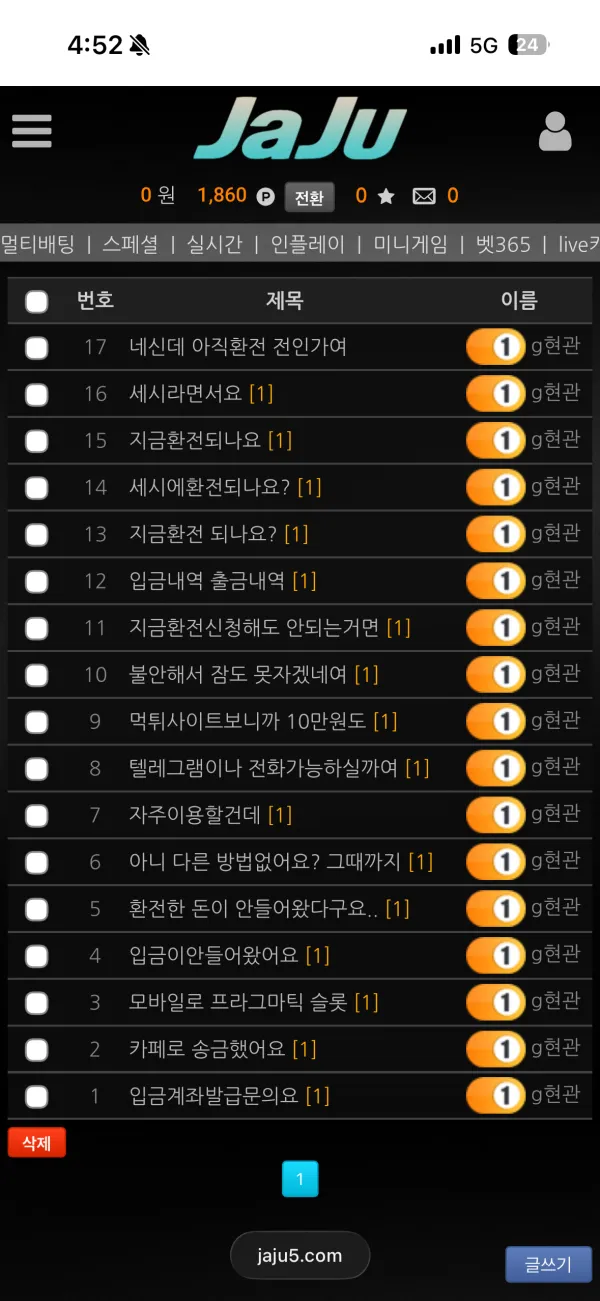Select checkbox for post 자주이용할건데
Screen dimensions: 600x1301
tap(36, 815)
